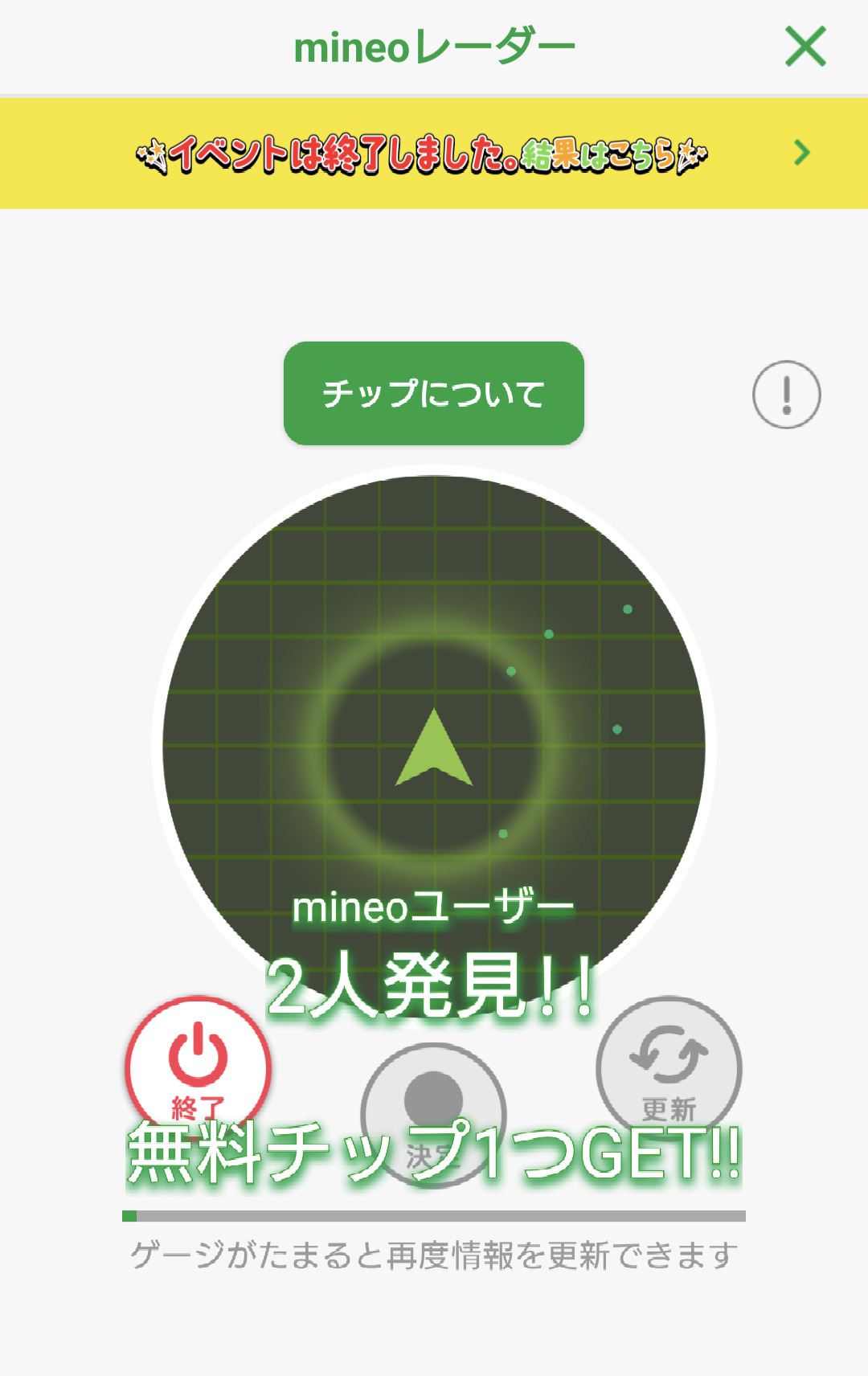Open the event results banner
The width and height of the screenshot is (868, 1376).
coord(434,154)
